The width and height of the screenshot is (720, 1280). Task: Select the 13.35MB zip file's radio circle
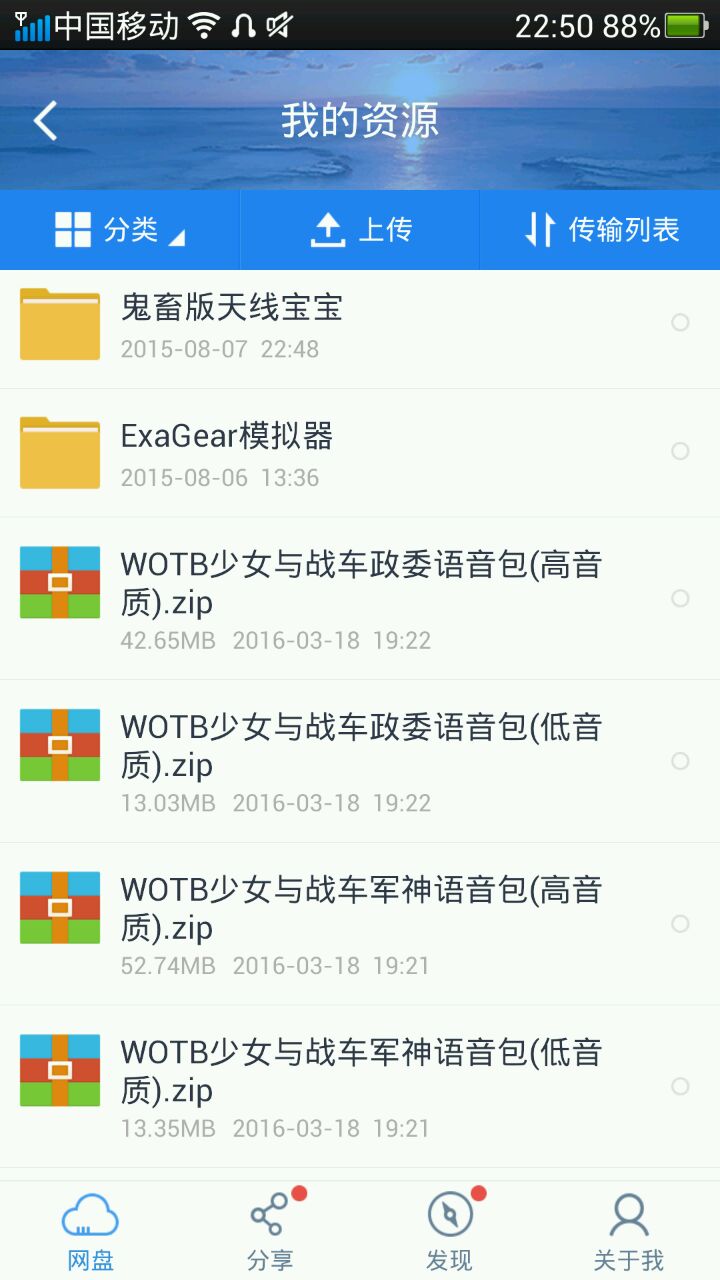[680, 1086]
